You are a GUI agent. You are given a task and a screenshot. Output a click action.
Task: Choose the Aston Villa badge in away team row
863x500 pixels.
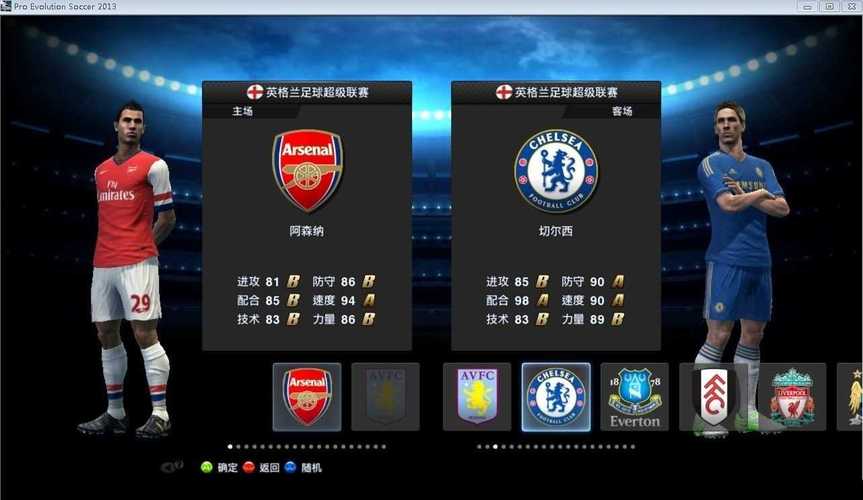477,396
